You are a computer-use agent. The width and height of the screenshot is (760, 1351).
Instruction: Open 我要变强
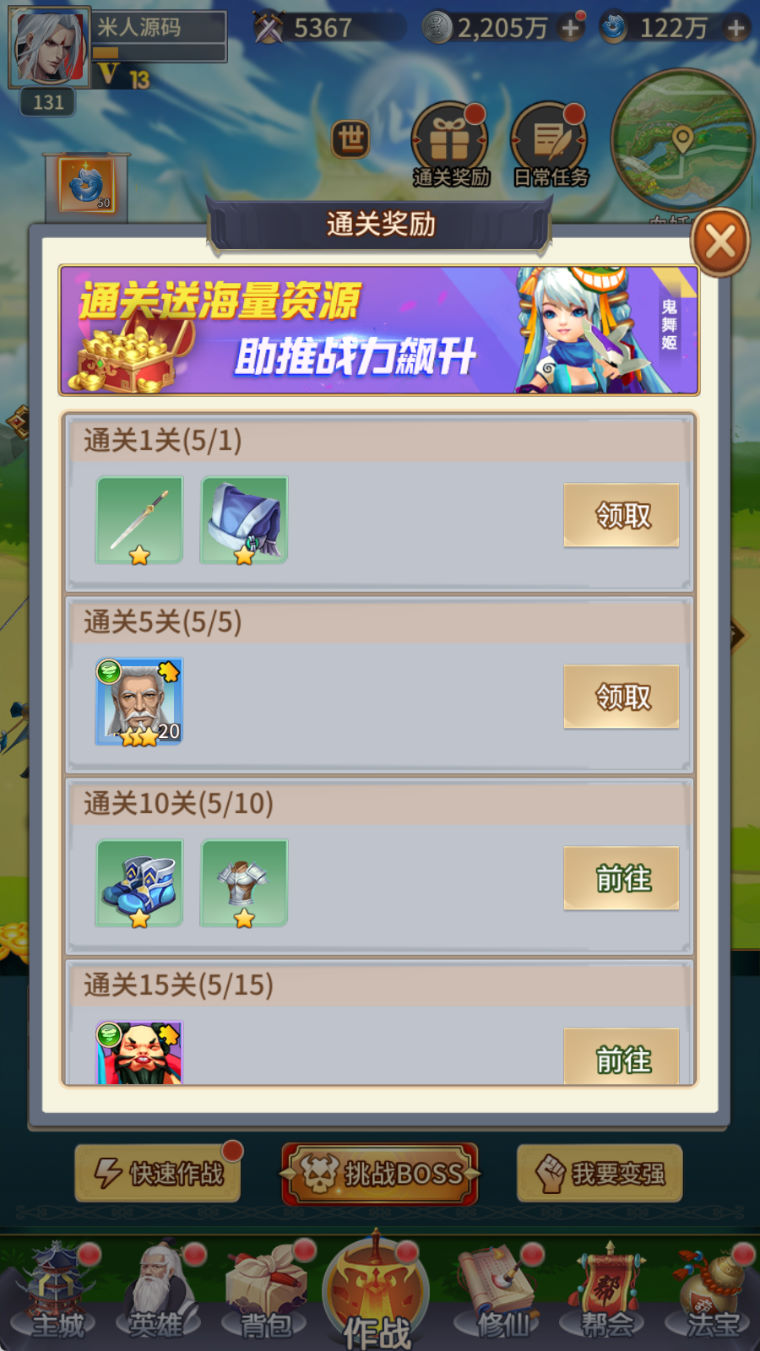click(599, 1173)
